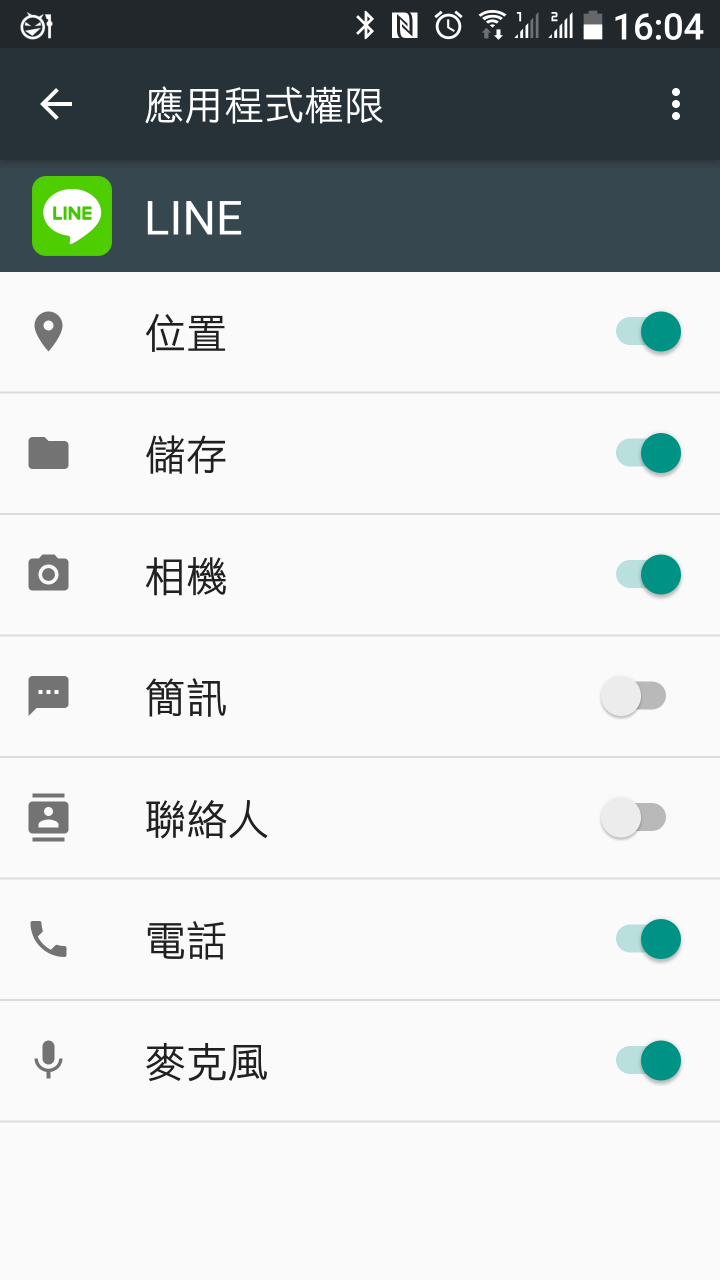Viewport: 720px width, 1280px height.
Task: Turn on the 聯絡人 permission
Action: [633, 818]
